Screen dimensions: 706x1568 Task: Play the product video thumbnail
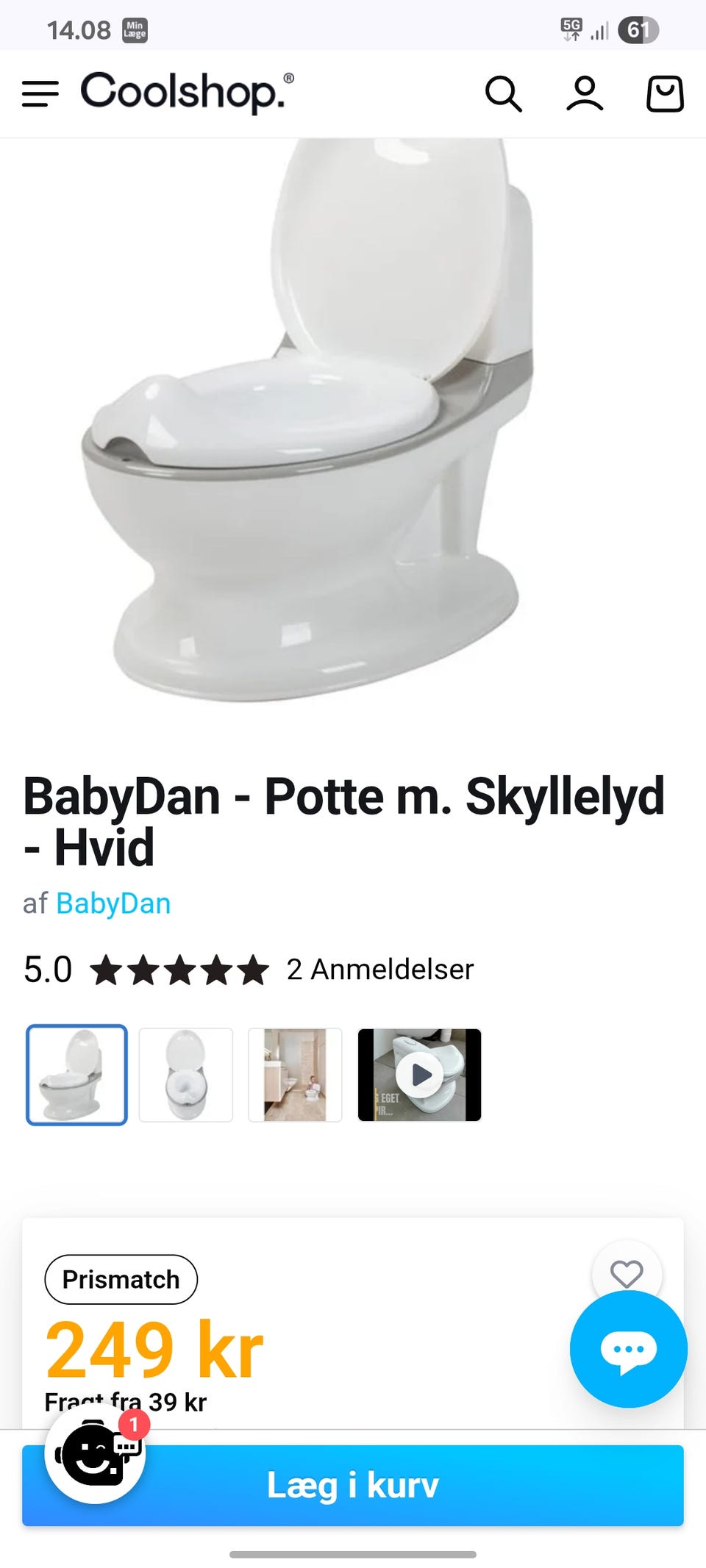tap(419, 1075)
